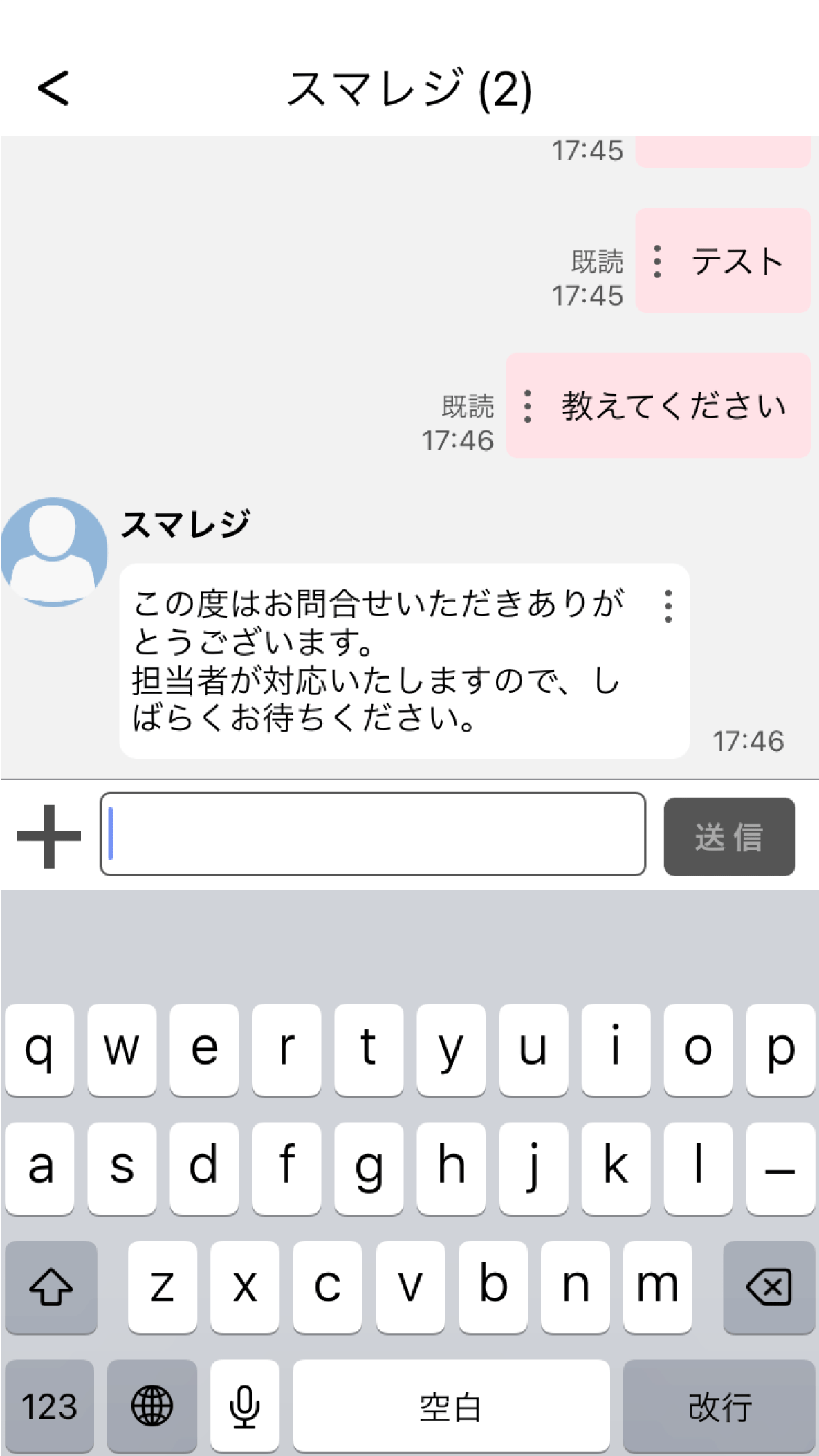The height and width of the screenshot is (1456, 819).
Task: Open options for the テスト message
Action: coord(657,261)
